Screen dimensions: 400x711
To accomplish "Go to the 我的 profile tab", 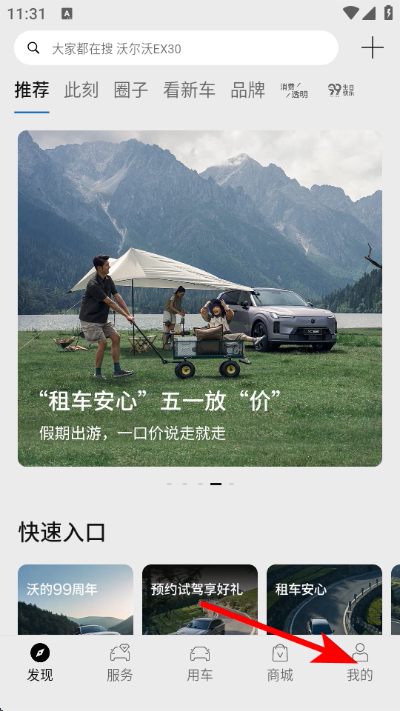I will point(360,663).
